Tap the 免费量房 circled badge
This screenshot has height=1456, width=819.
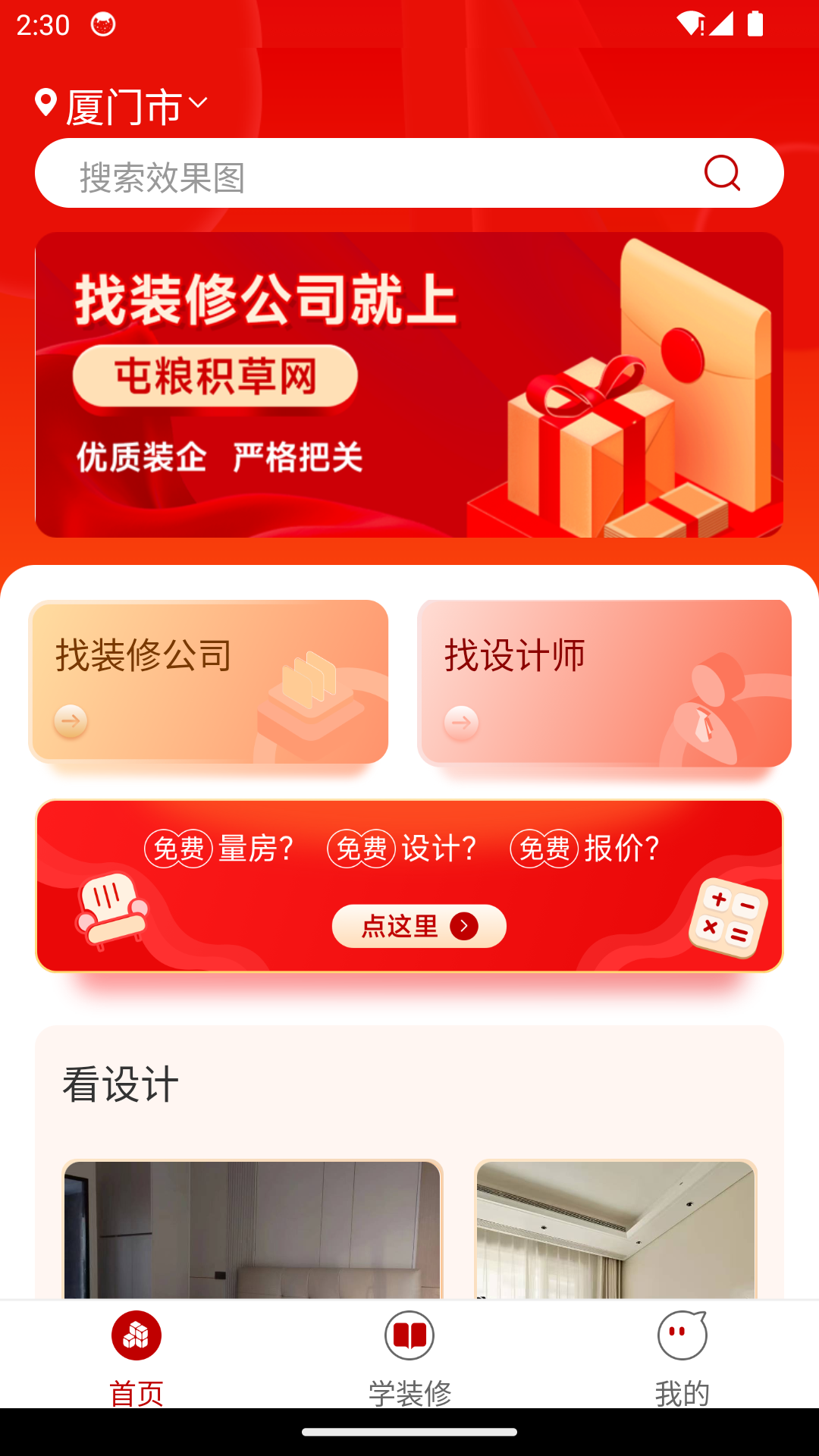coord(181,848)
